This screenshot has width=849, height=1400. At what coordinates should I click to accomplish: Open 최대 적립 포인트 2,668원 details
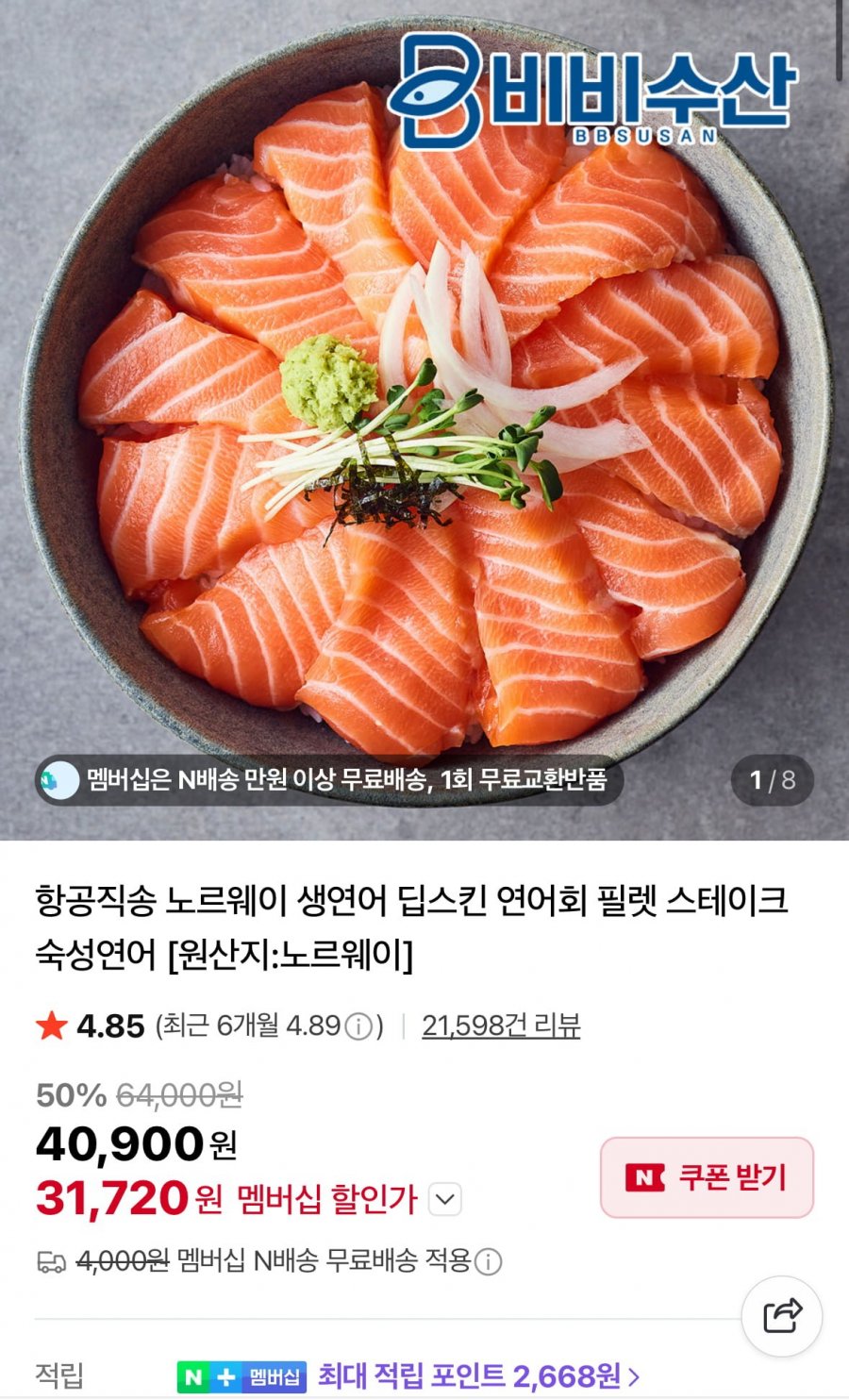point(477,1375)
